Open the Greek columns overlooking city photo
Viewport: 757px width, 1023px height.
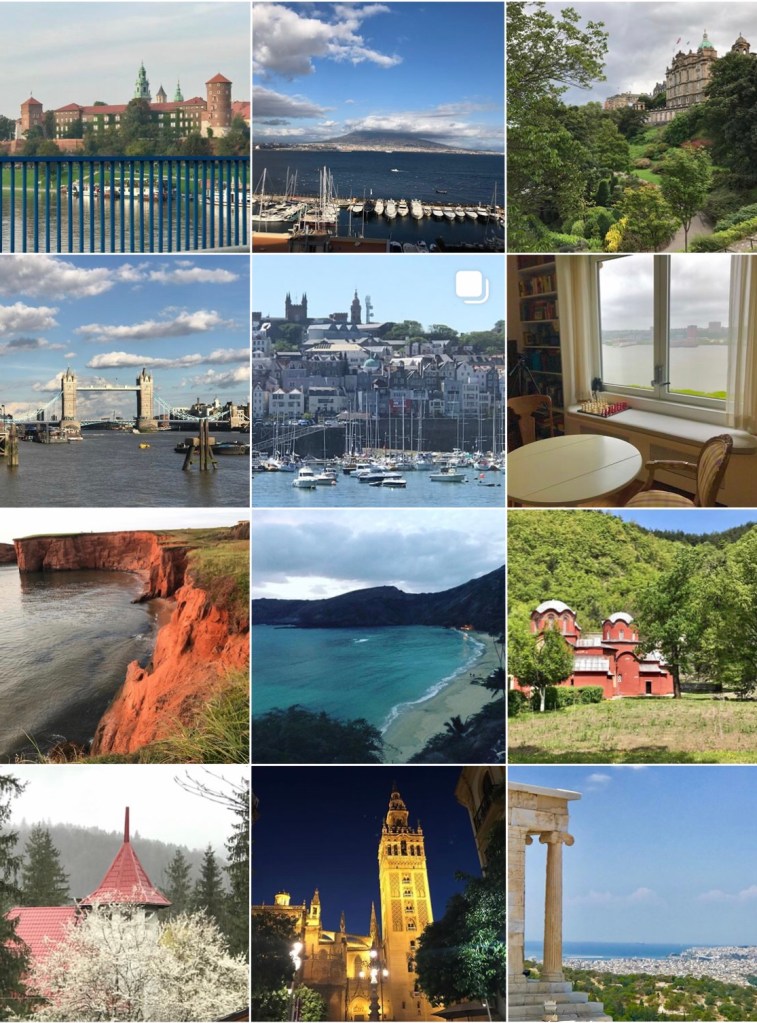coord(631,893)
